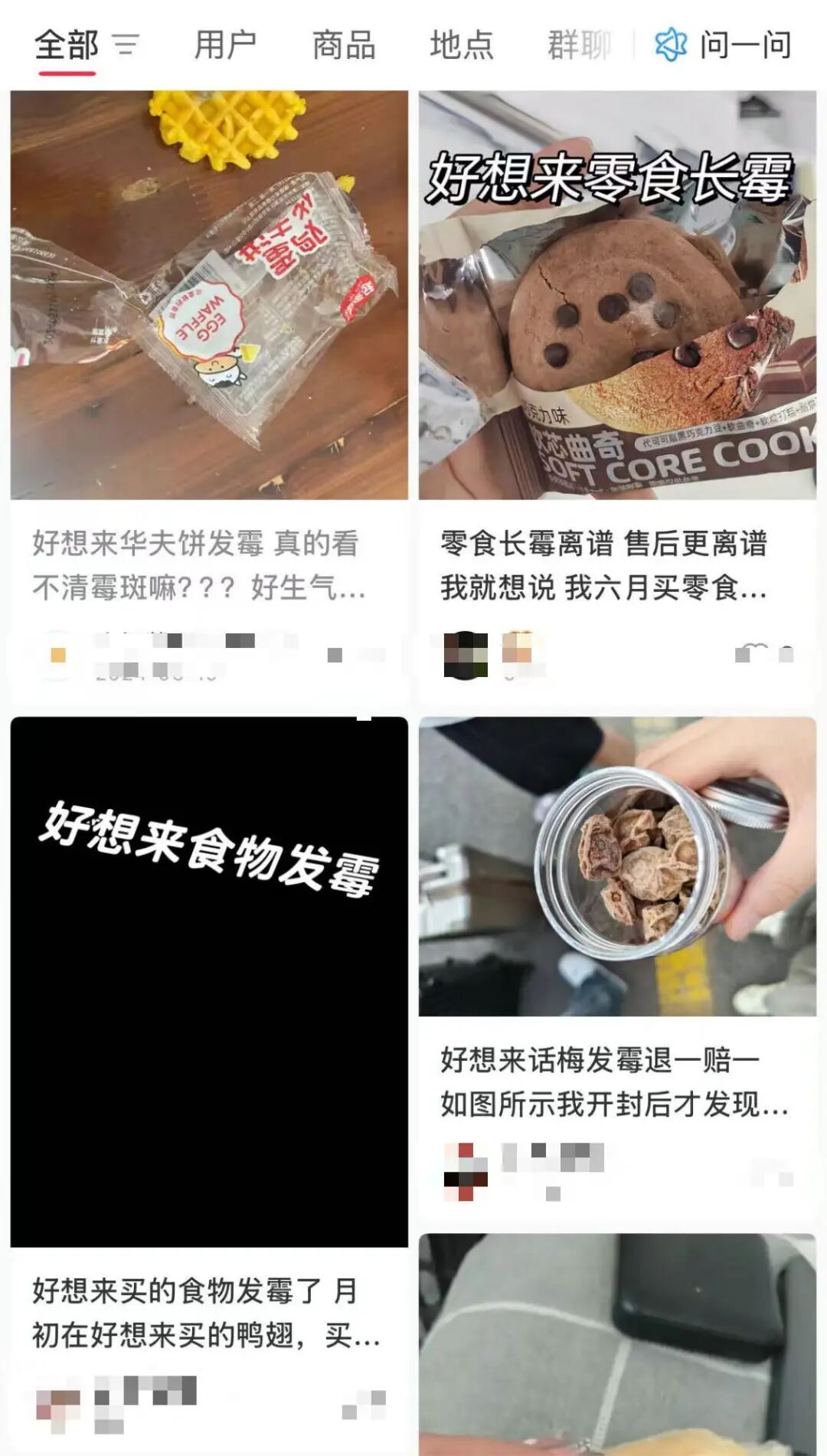Select the 全部 tab

coord(67,44)
